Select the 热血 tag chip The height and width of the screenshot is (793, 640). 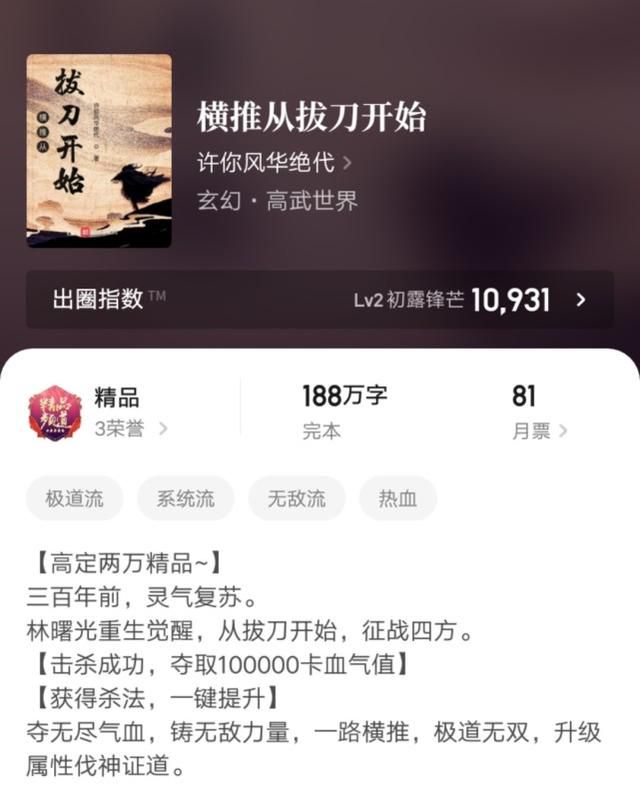tap(397, 498)
